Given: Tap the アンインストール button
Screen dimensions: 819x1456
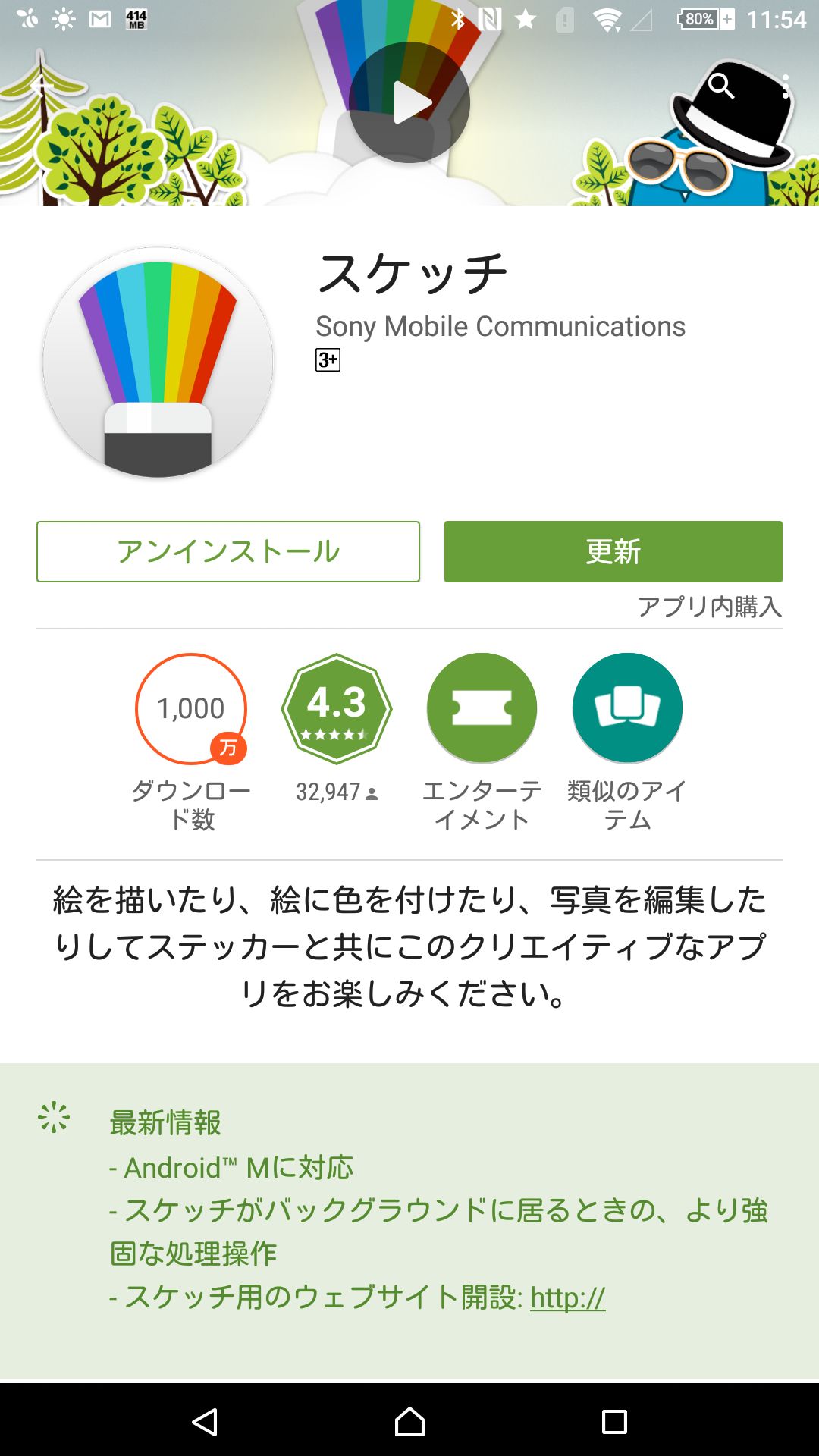Looking at the screenshot, I should tap(228, 551).
